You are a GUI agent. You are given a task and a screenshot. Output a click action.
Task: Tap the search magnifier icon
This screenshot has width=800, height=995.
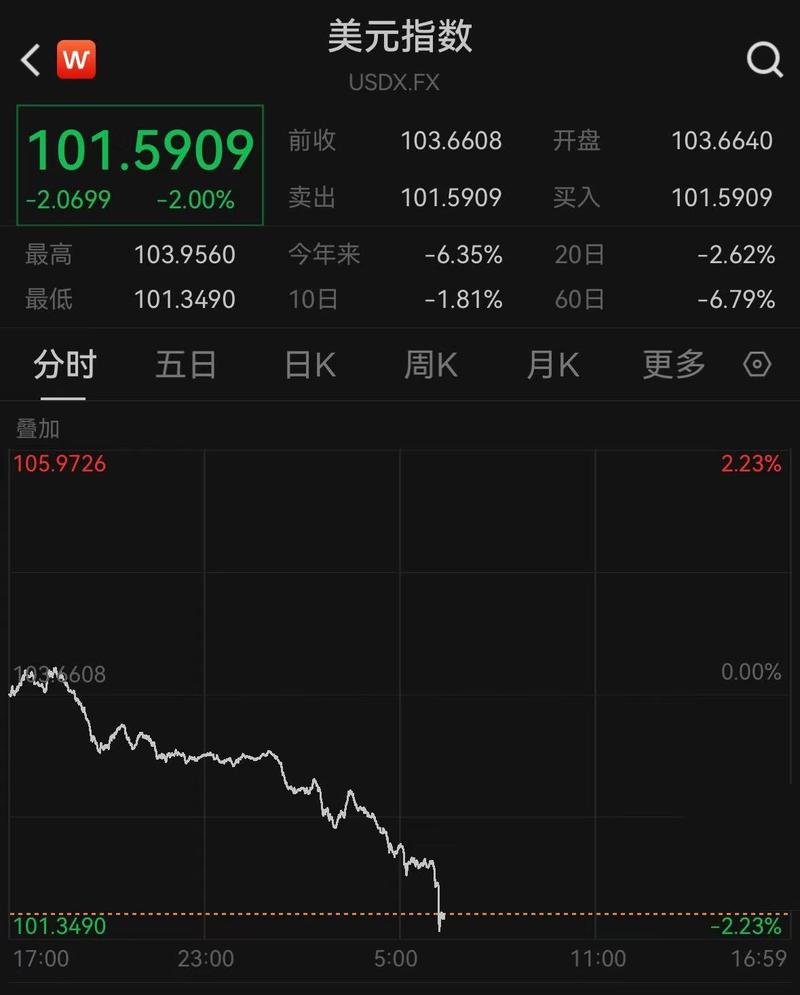[x=765, y=59]
